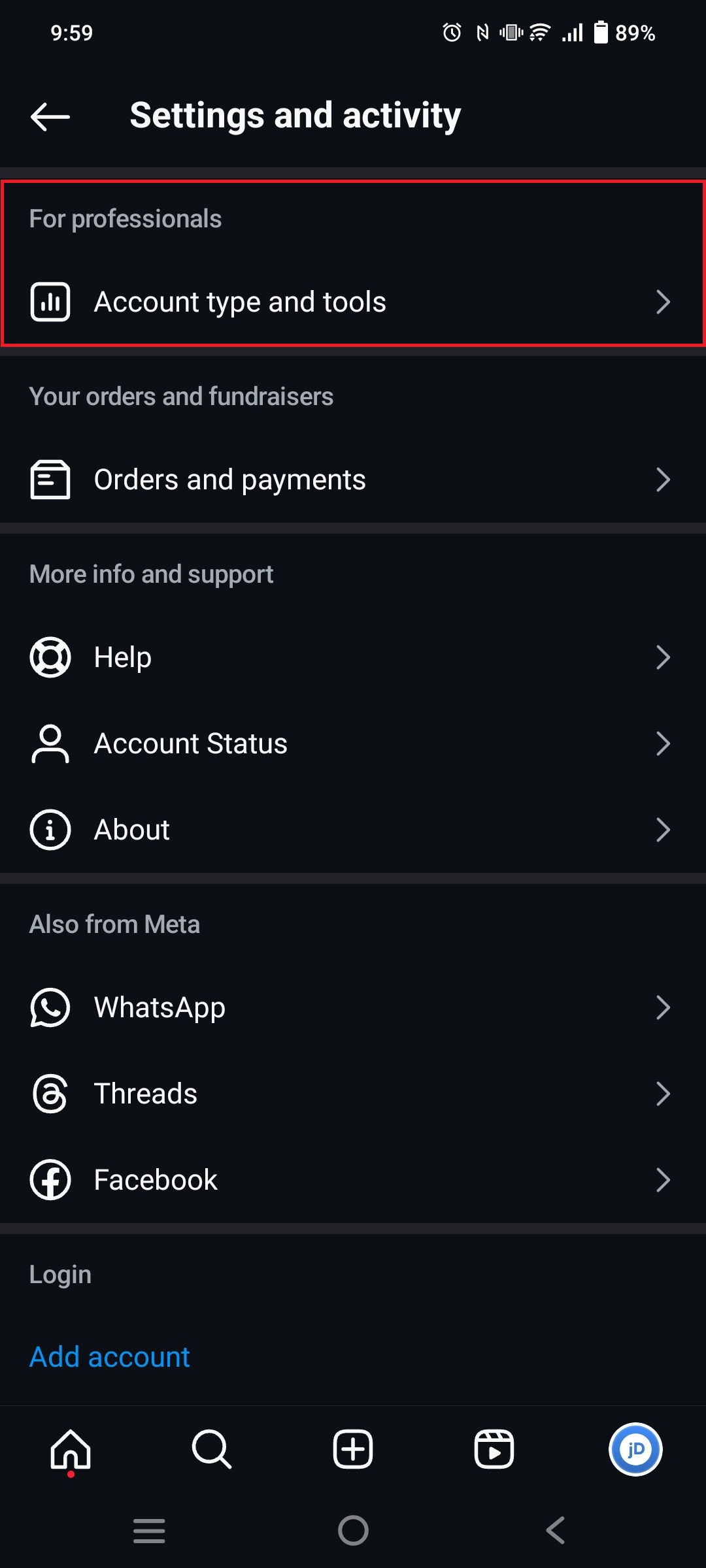The width and height of the screenshot is (706, 1568).
Task: Open WhatsApp from Also from Meta
Action: 353,1007
